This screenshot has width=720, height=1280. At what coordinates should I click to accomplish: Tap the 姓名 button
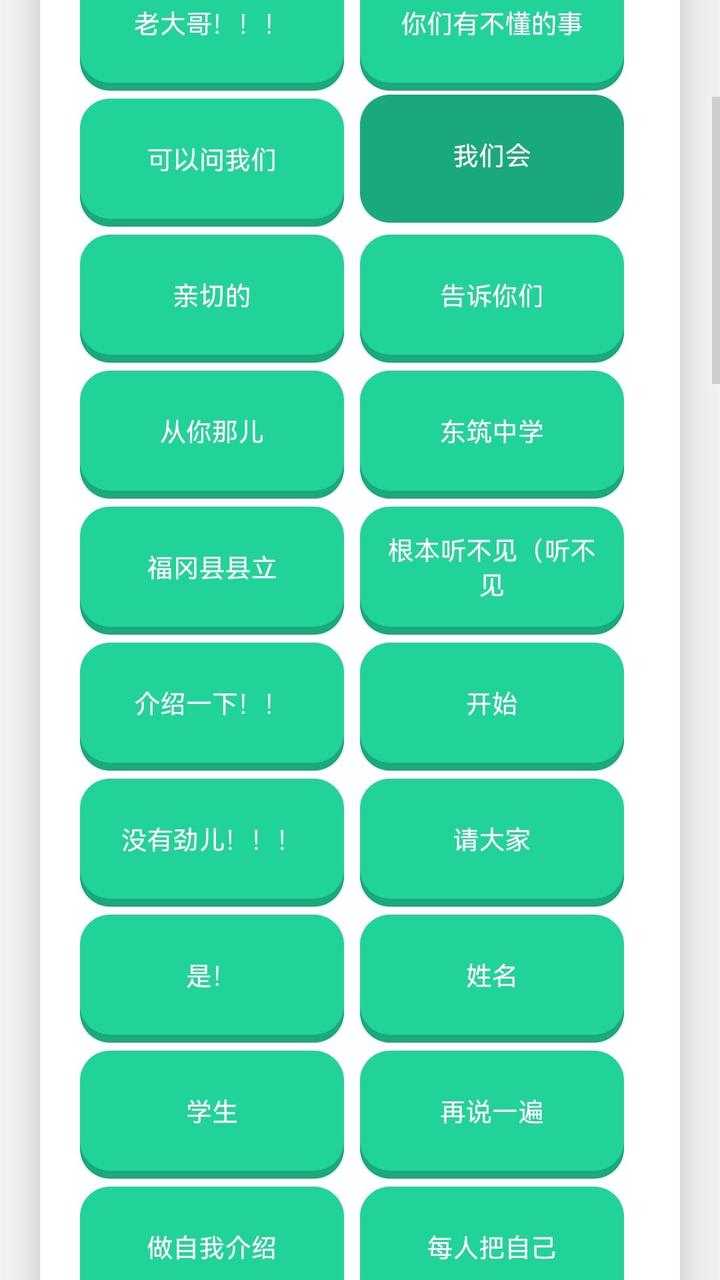click(491, 976)
